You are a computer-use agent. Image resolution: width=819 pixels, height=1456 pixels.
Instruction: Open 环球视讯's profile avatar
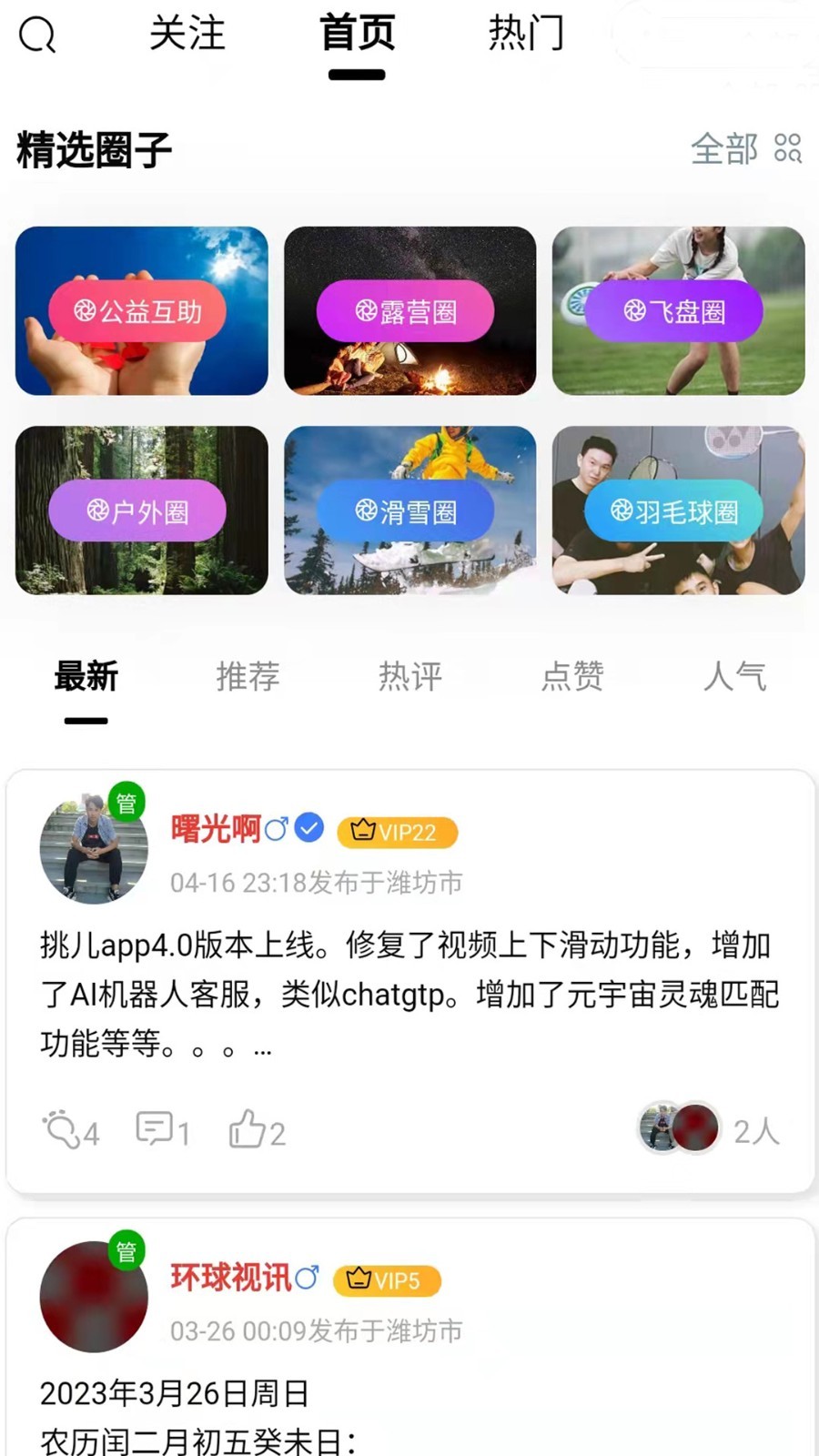pos(94,1297)
